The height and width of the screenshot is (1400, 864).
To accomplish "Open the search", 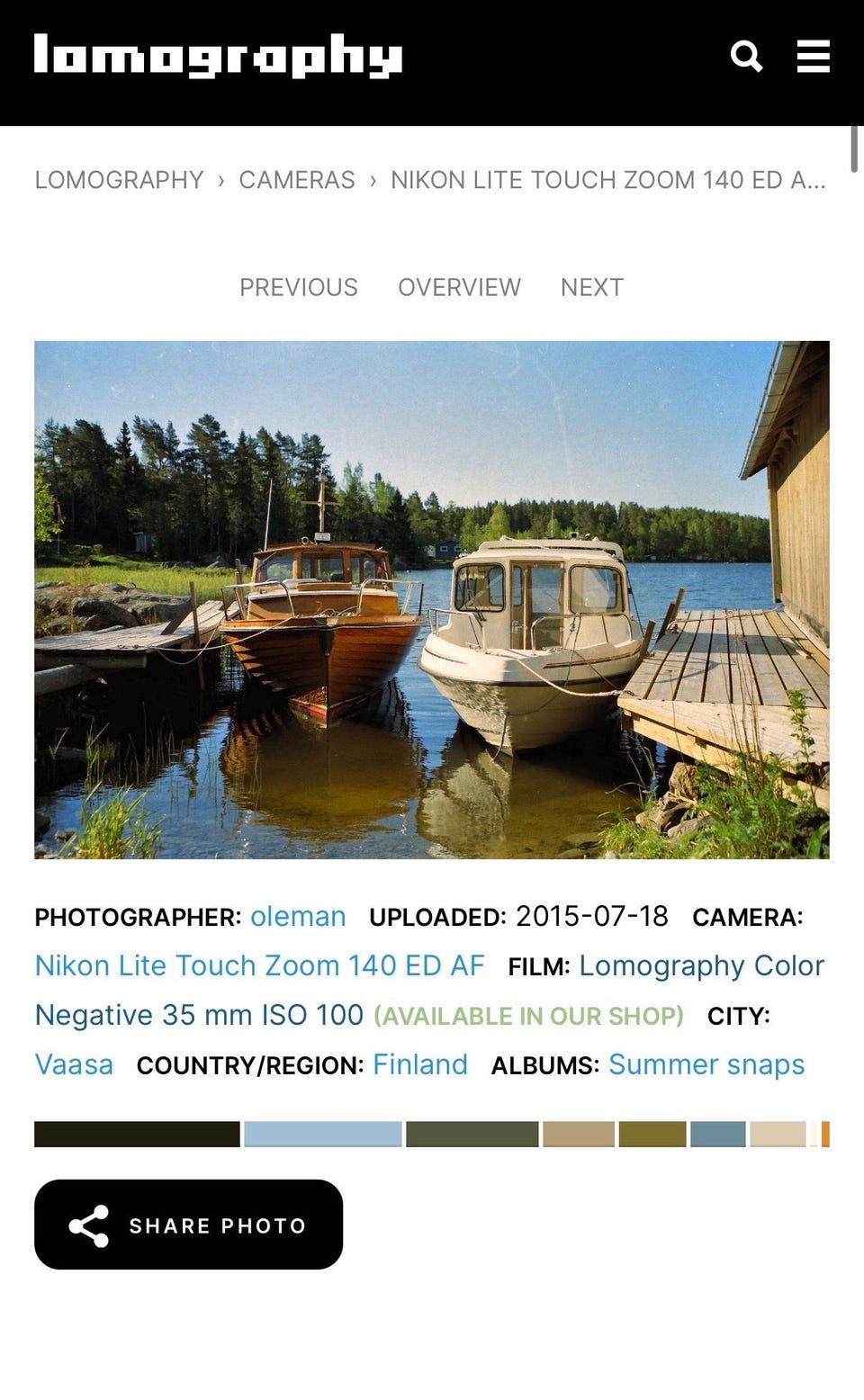I will [x=746, y=56].
